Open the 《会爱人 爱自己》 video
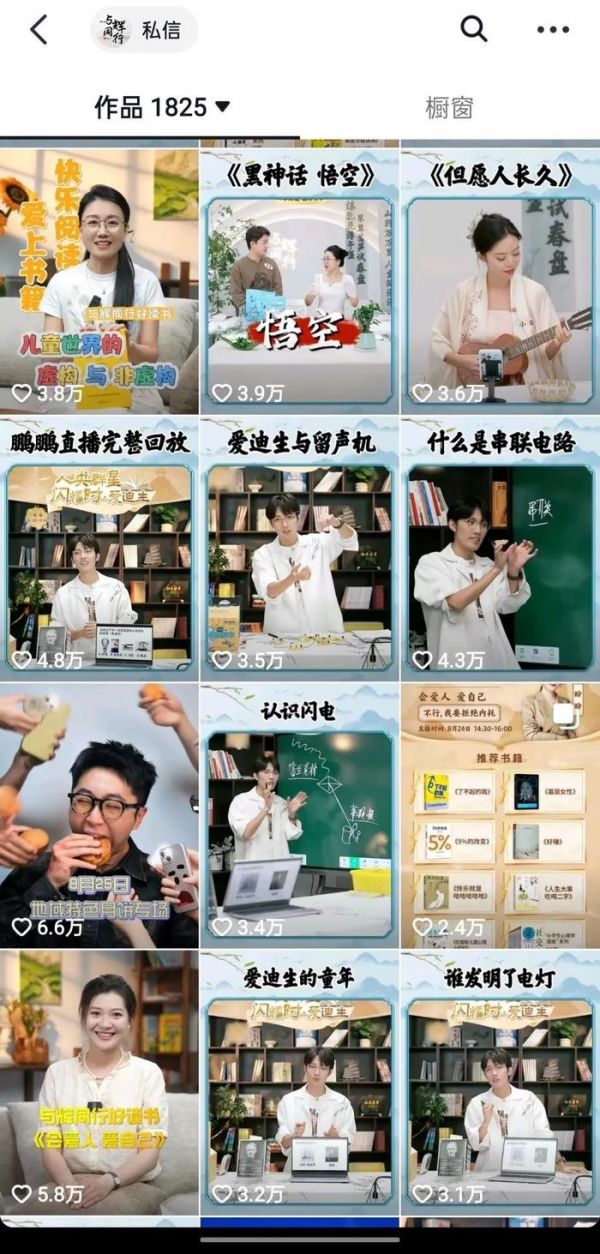Image resolution: width=600 pixels, height=1254 pixels. [99, 1083]
